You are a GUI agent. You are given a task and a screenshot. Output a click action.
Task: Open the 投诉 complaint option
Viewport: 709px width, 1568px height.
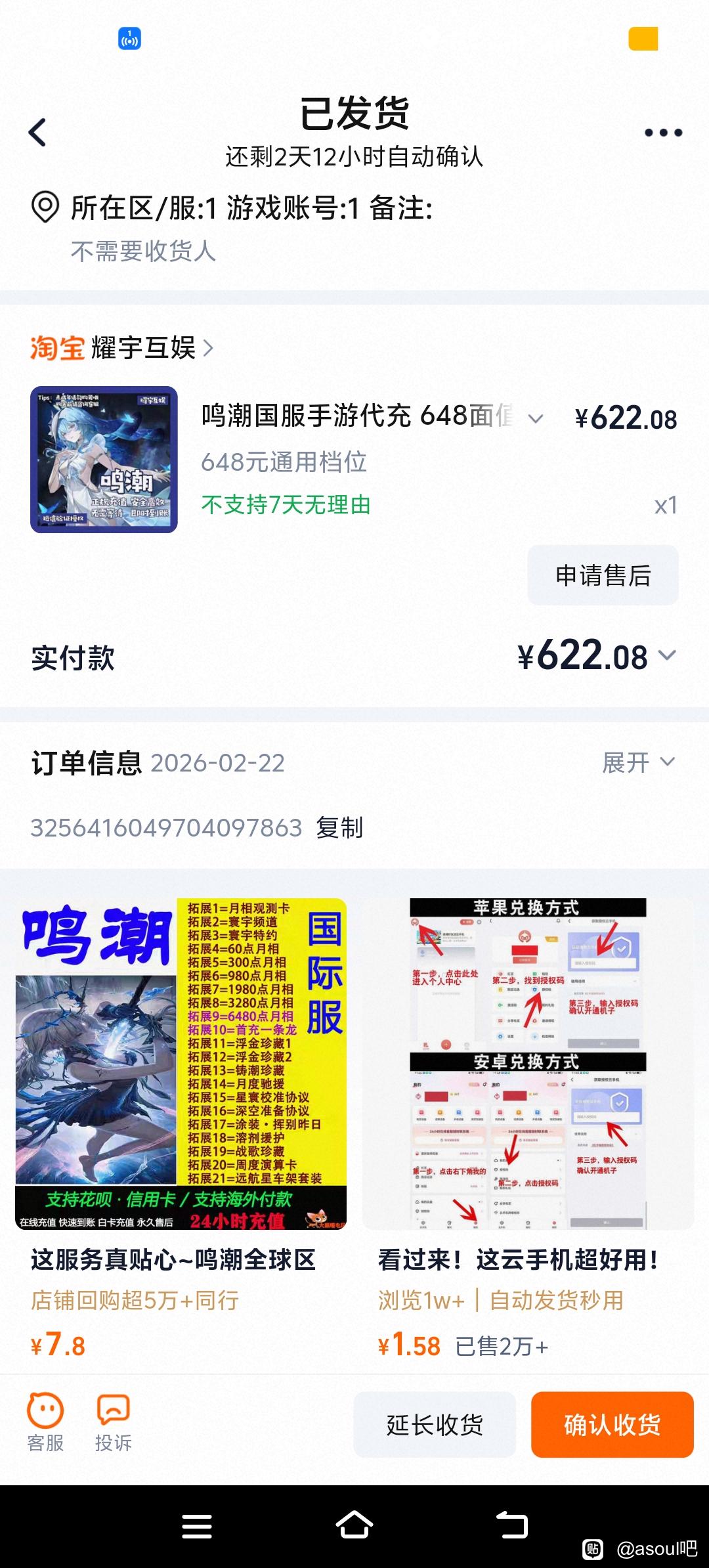pos(113,1424)
